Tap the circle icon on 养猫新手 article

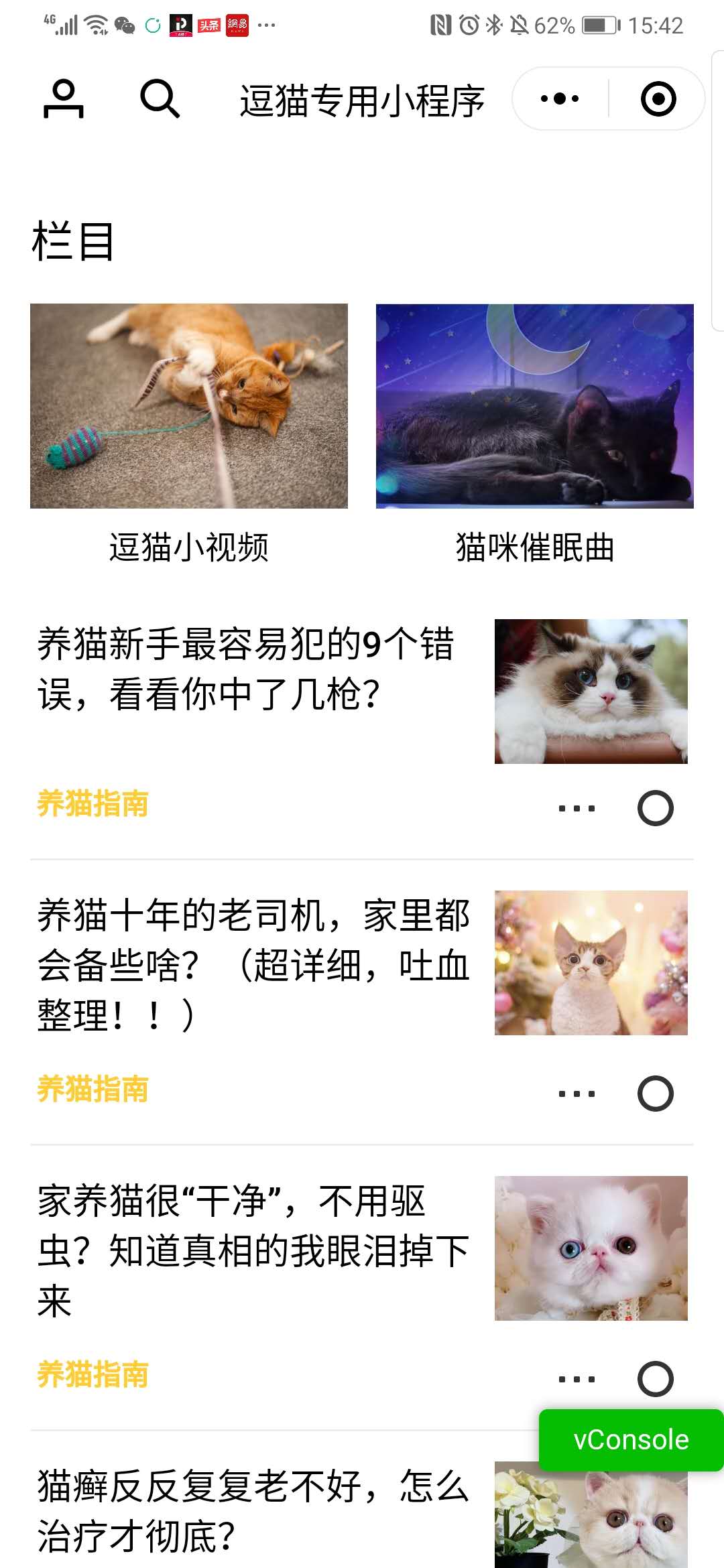coord(656,808)
